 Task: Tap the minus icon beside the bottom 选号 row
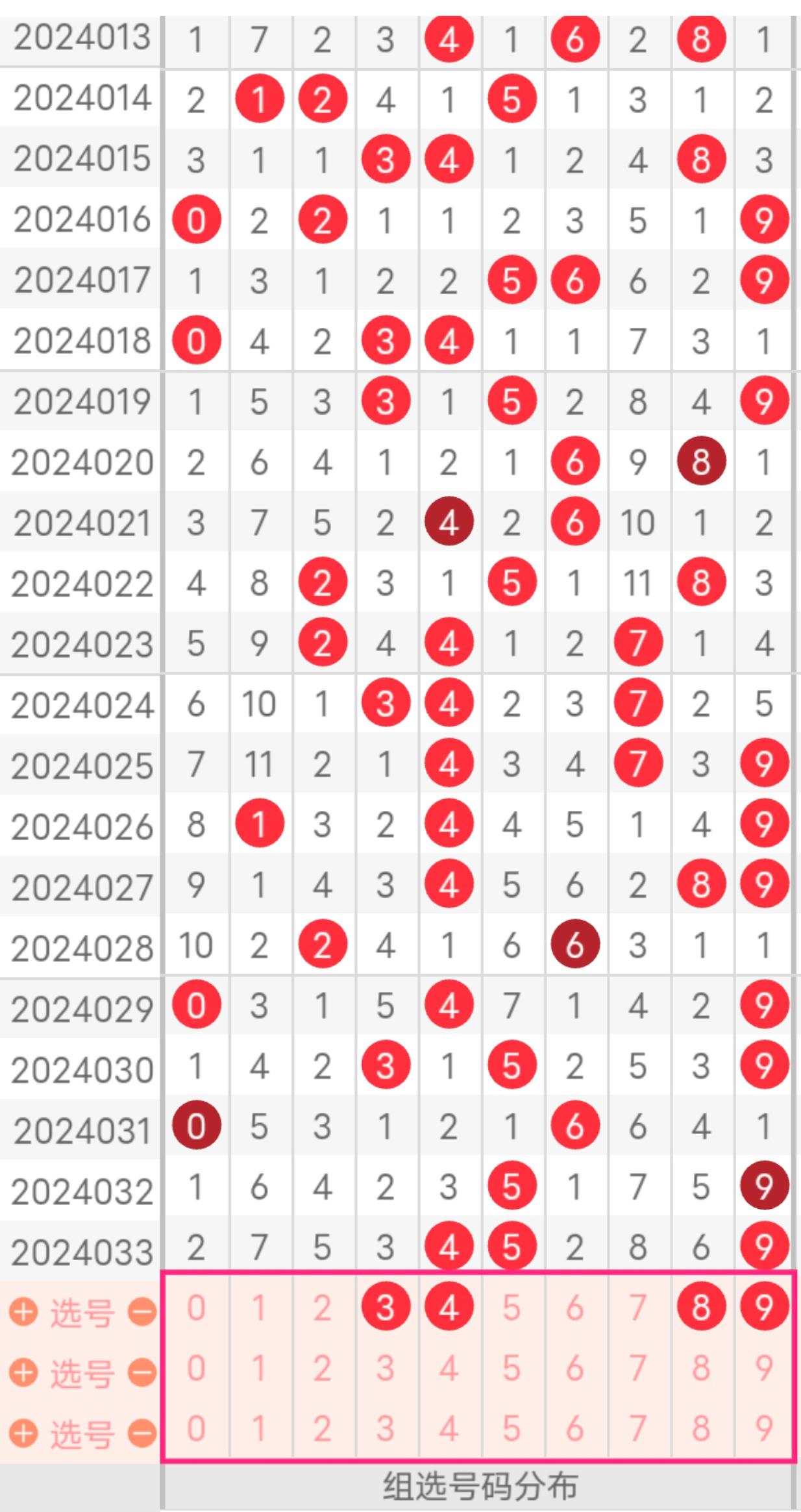142,1433
